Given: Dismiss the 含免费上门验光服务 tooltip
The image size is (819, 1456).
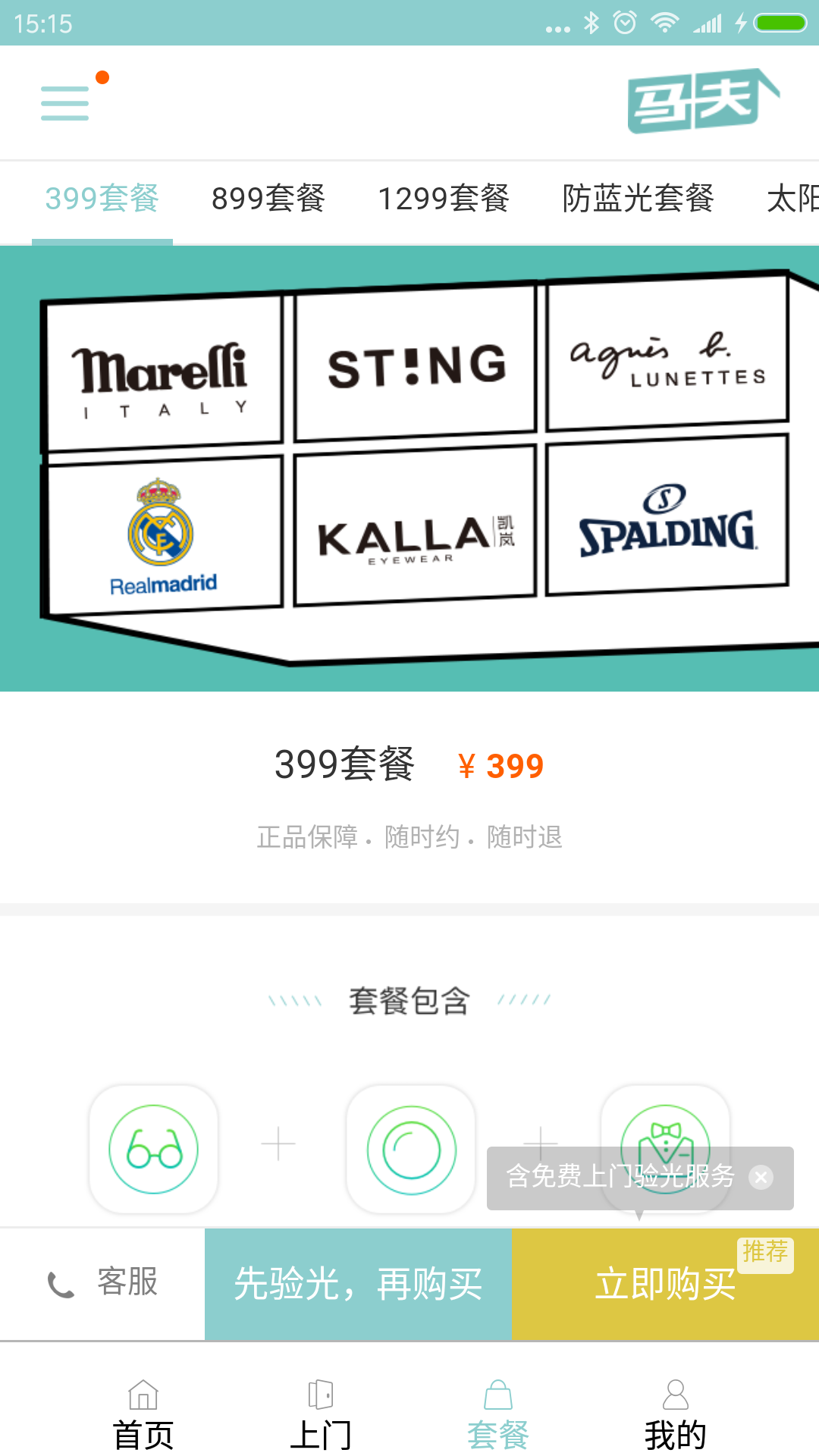Looking at the screenshot, I should tap(761, 1177).
